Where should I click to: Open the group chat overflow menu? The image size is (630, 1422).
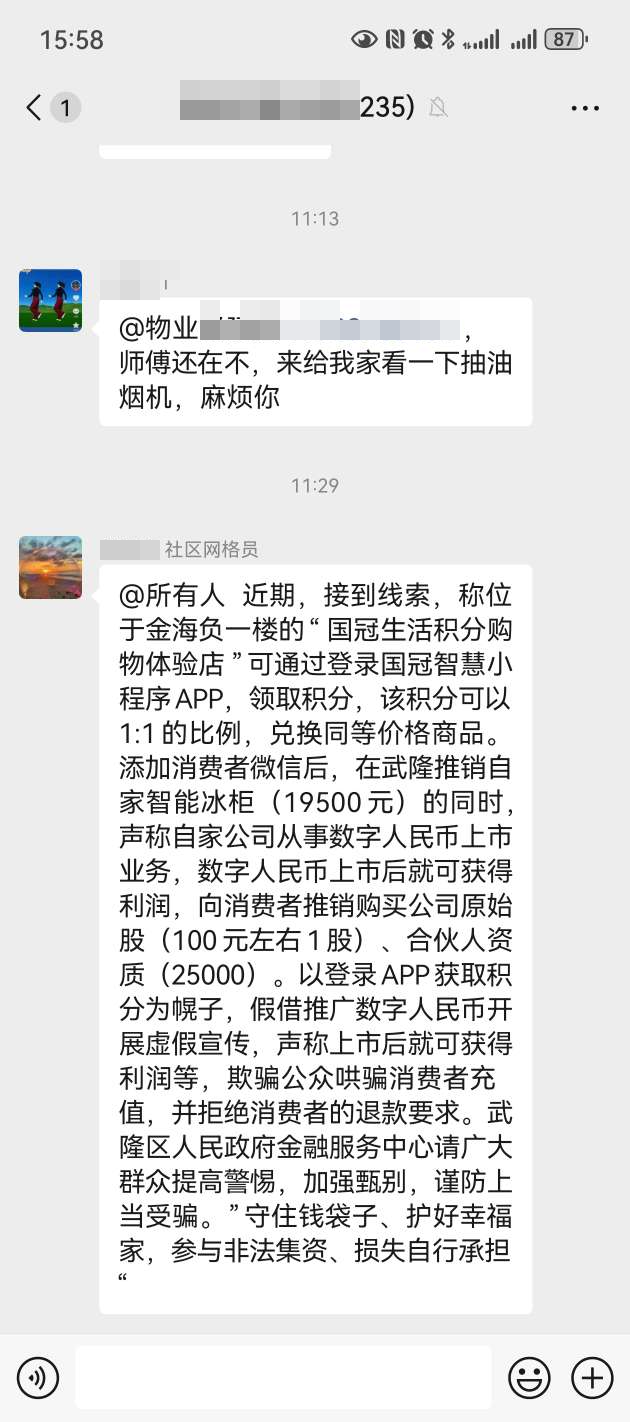coord(585,108)
